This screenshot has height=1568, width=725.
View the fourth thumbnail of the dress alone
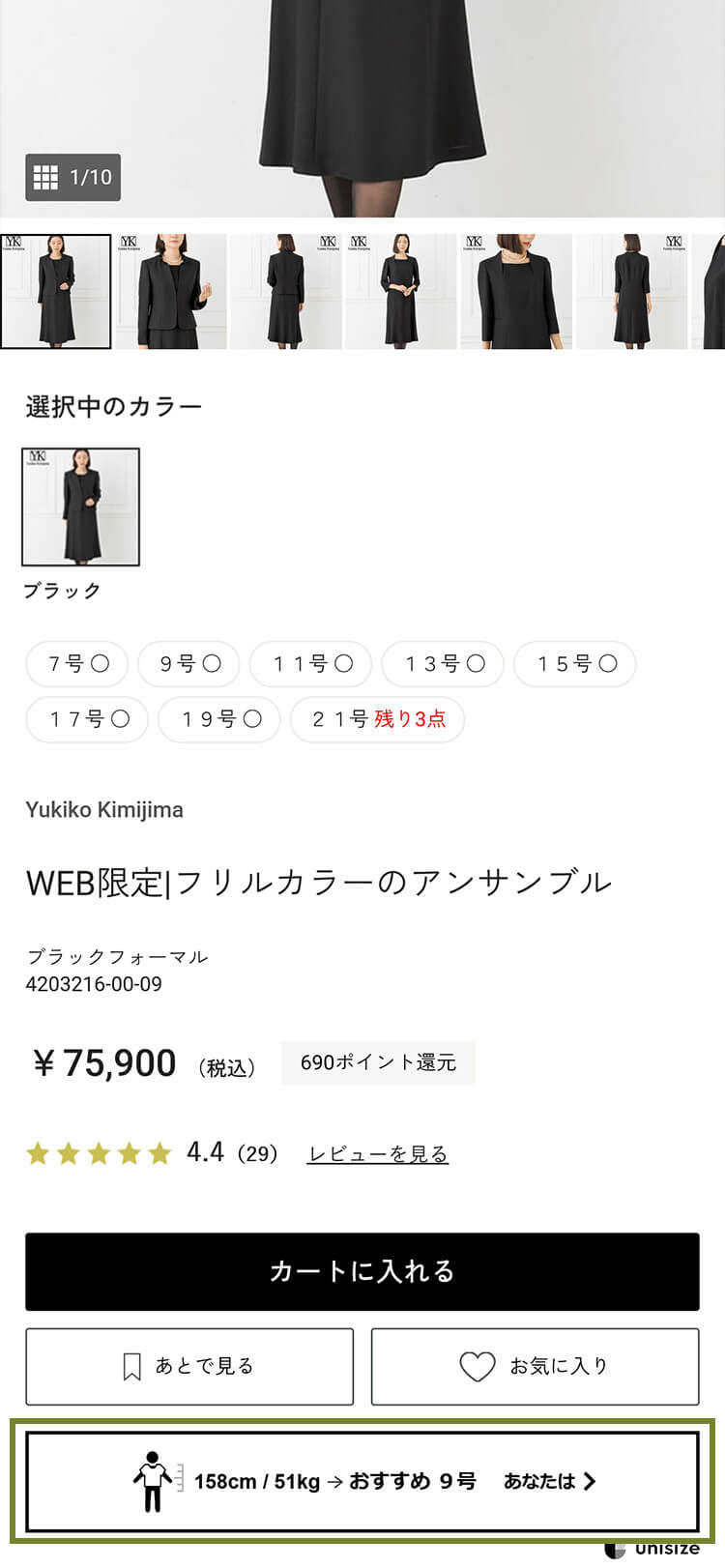401,291
